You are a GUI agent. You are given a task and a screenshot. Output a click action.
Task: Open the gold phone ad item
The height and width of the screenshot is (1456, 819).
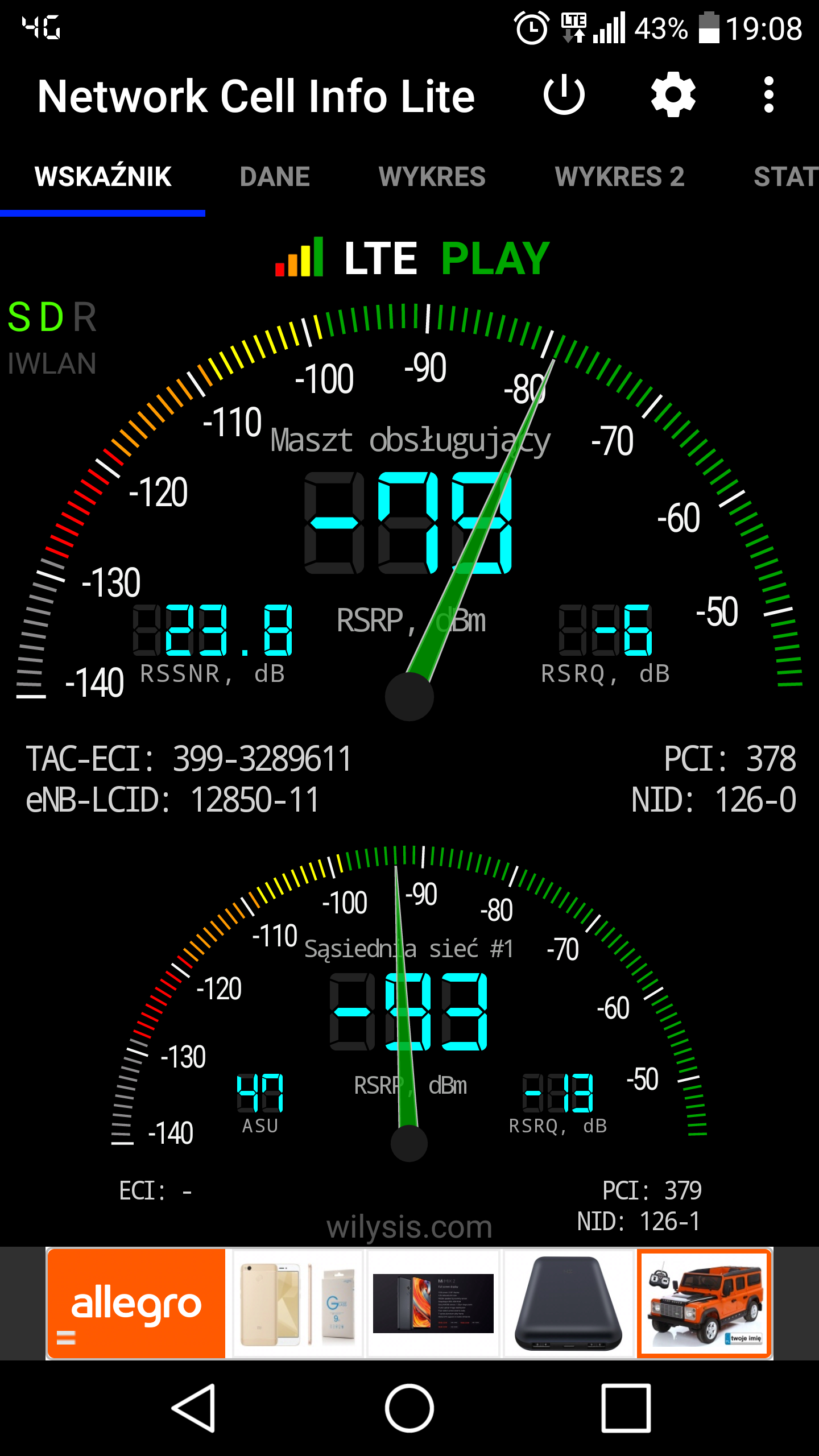tap(297, 1304)
